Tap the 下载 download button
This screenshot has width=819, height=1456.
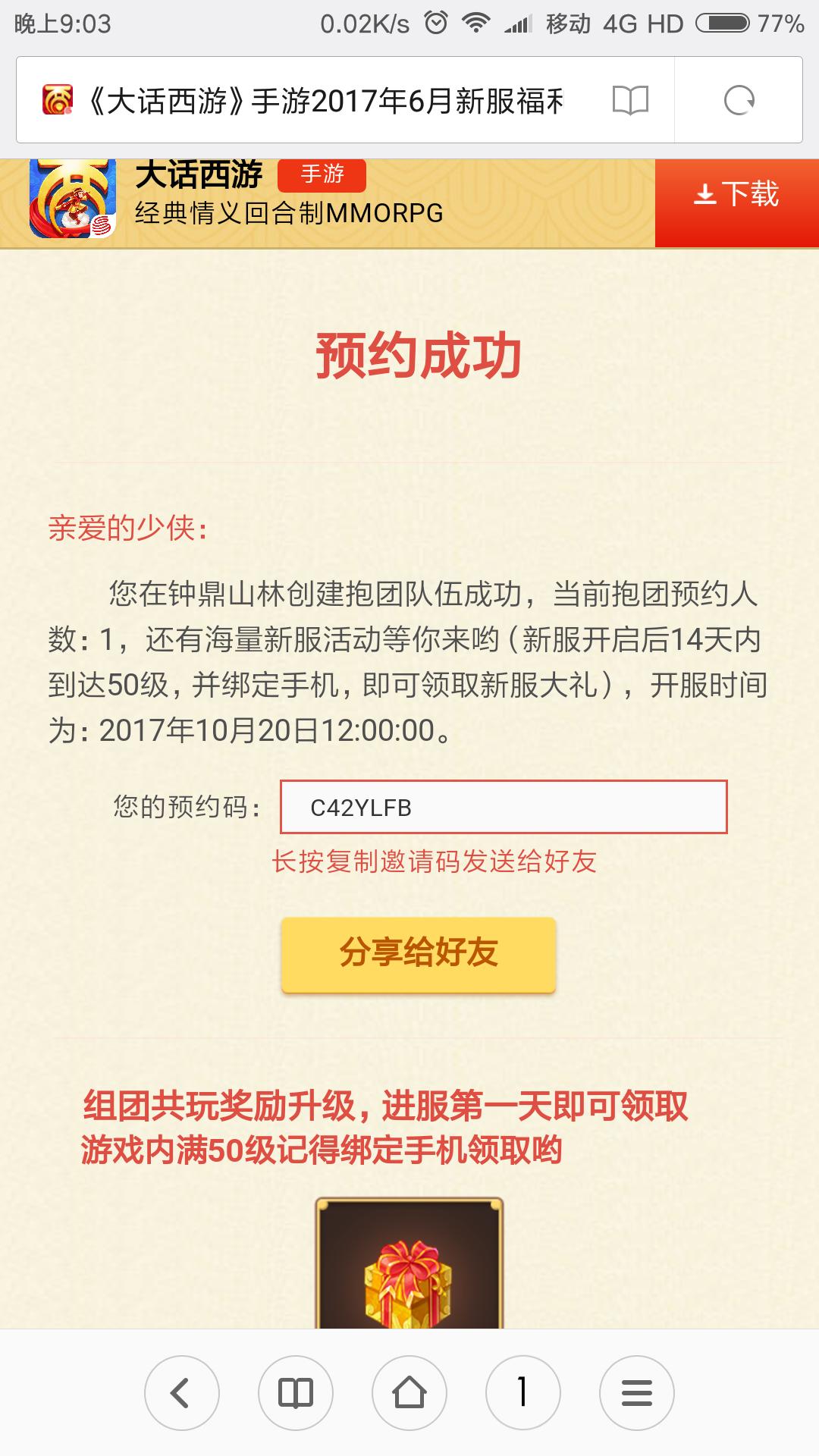click(736, 195)
